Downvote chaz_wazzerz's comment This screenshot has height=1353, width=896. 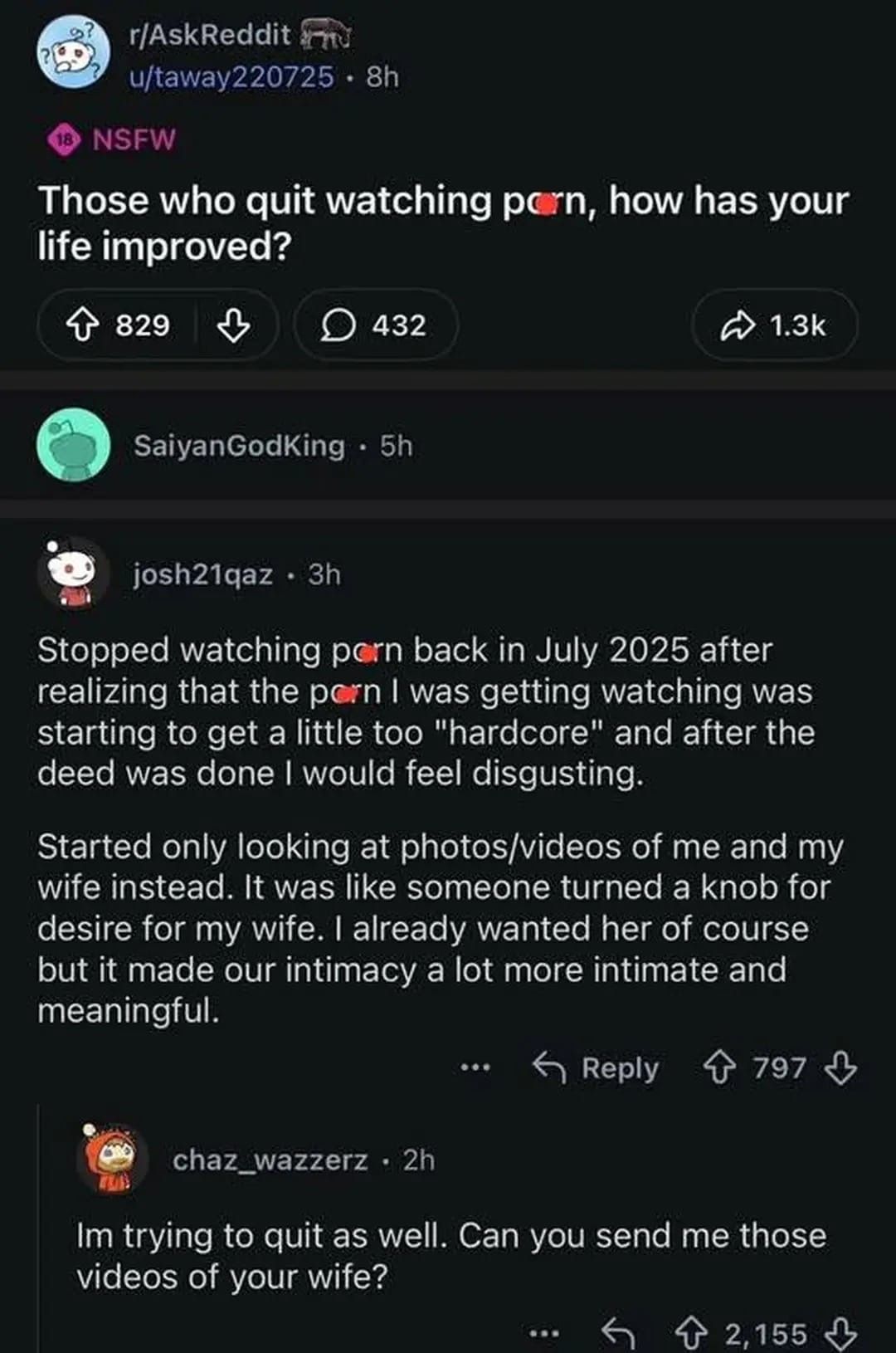[x=840, y=1334]
